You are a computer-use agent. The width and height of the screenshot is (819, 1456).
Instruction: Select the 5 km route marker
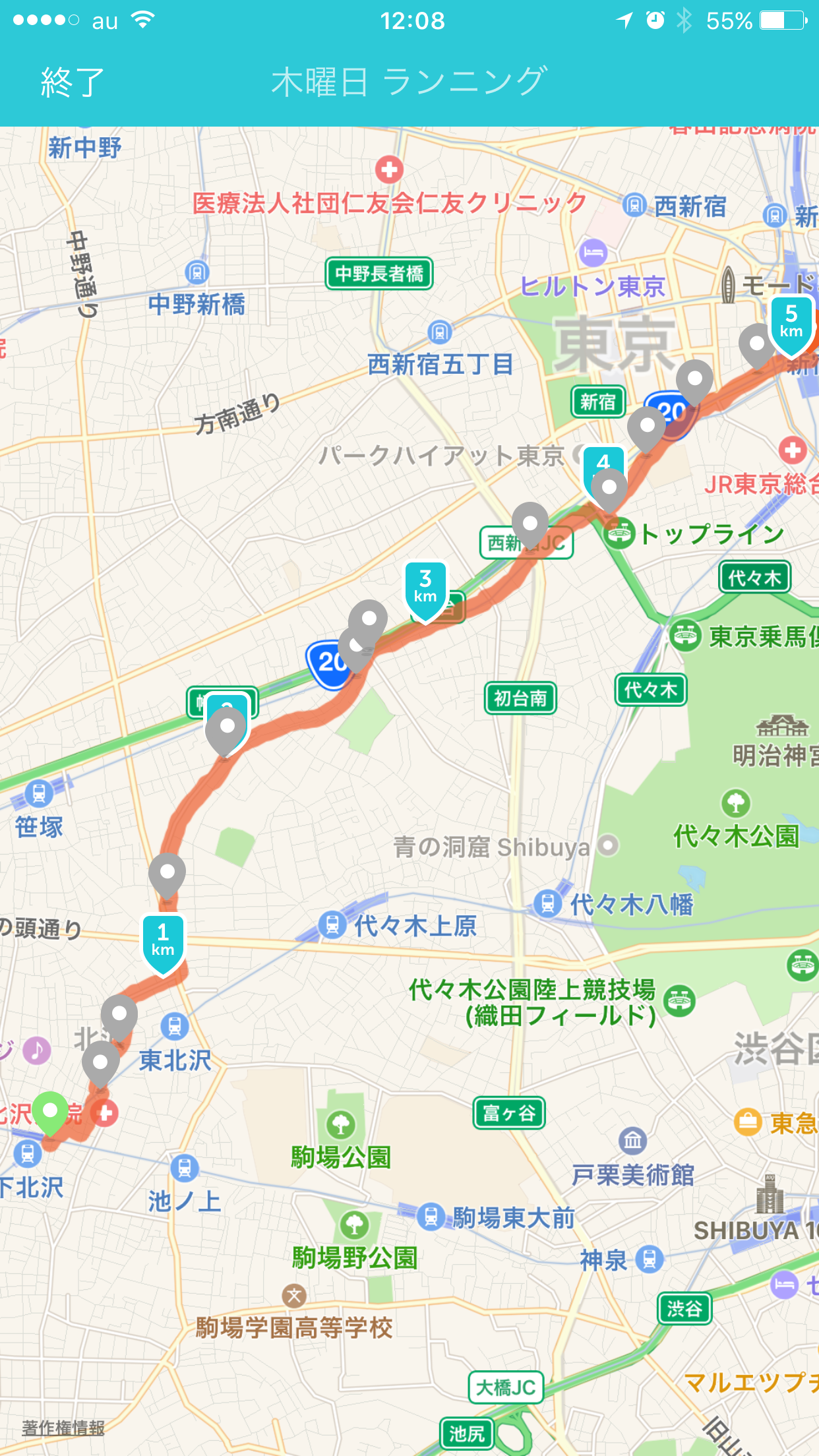791,324
